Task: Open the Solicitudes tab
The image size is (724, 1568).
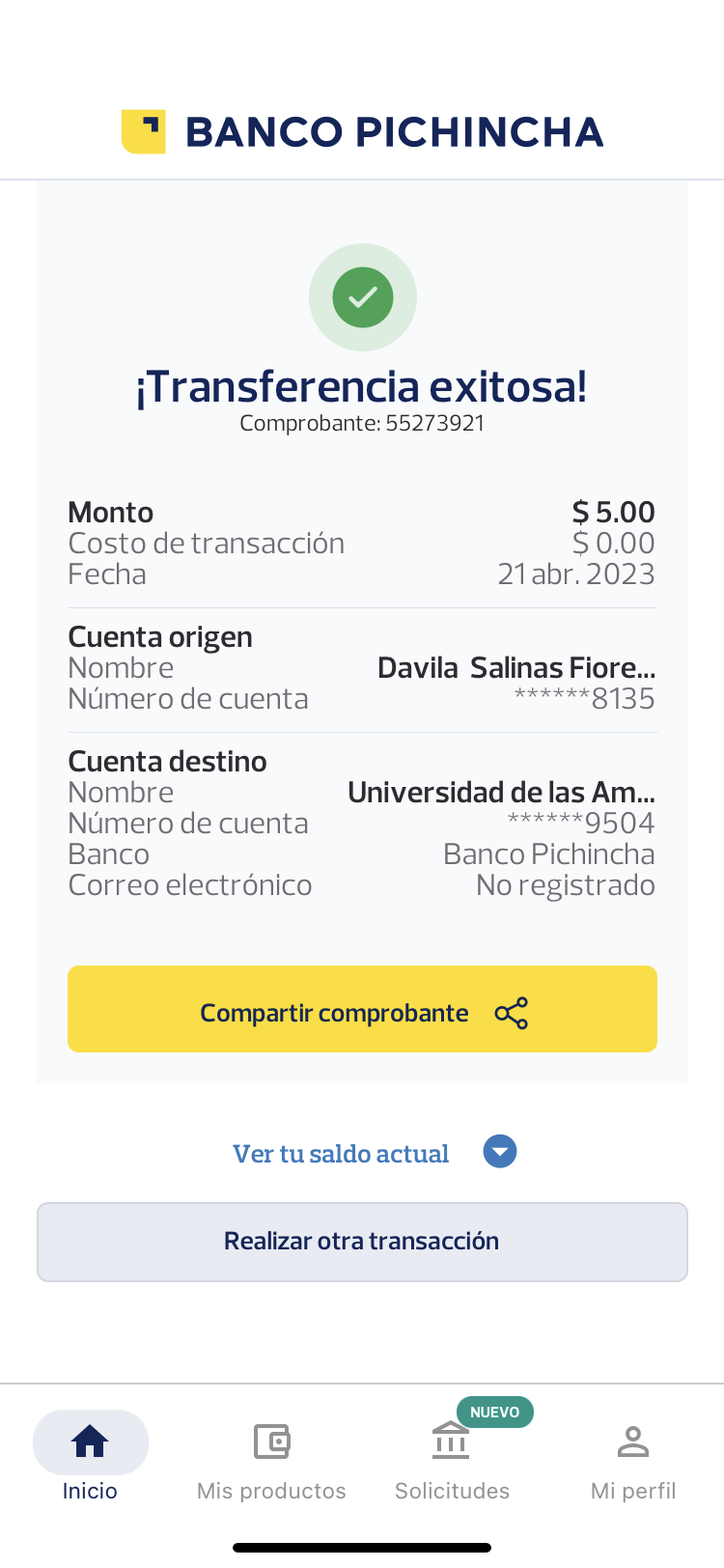Action: pyautogui.click(x=452, y=1456)
